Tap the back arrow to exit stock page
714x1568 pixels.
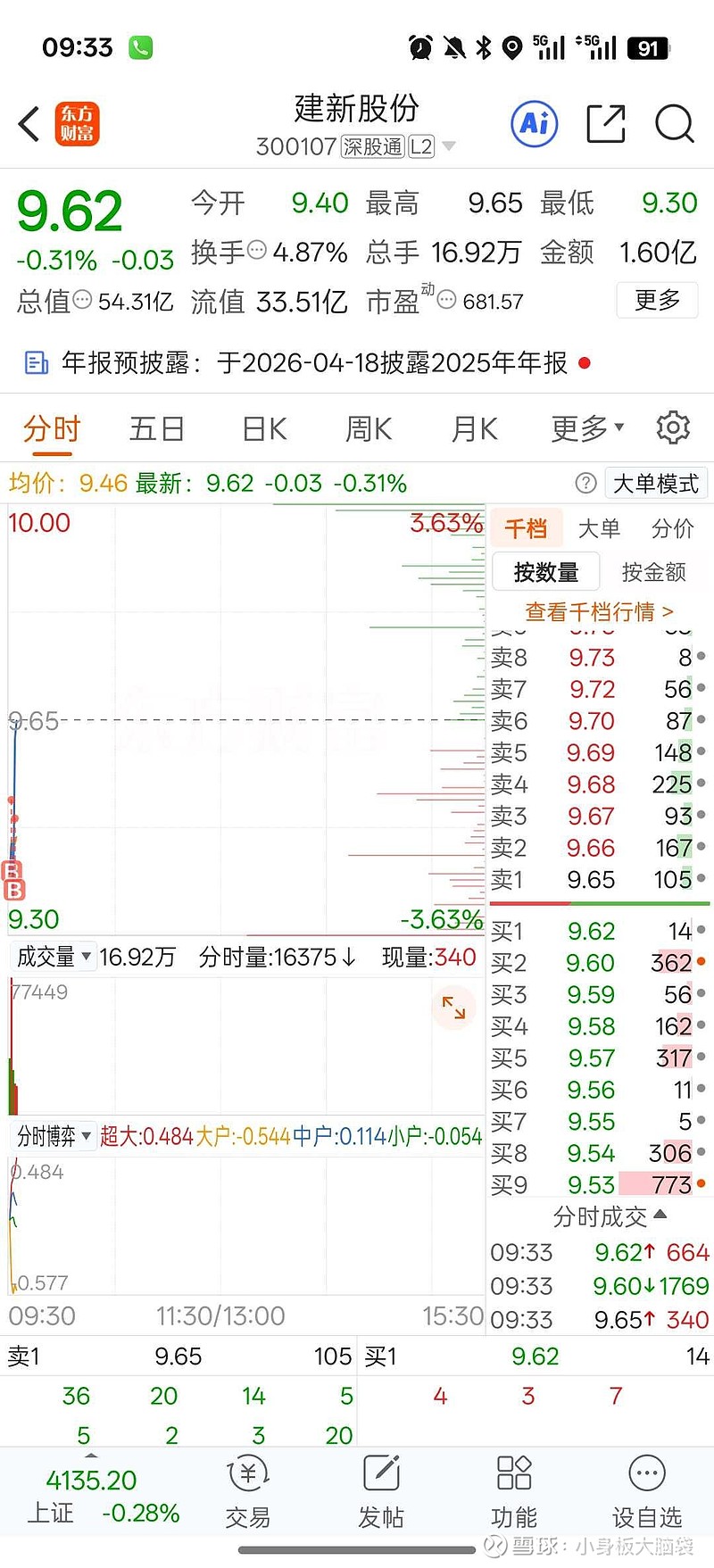click(x=28, y=125)
